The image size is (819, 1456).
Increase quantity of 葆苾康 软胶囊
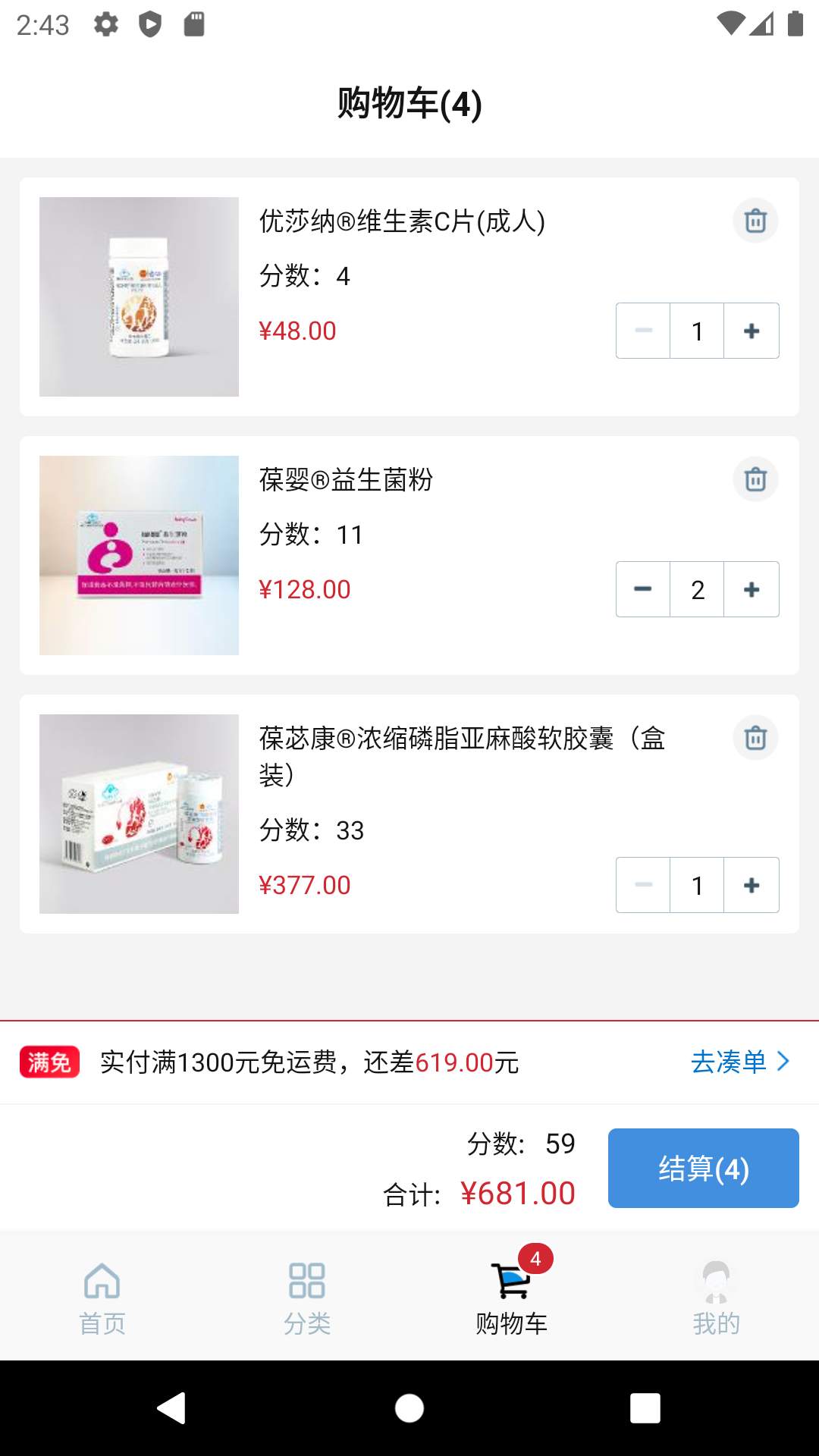(752, 885)
